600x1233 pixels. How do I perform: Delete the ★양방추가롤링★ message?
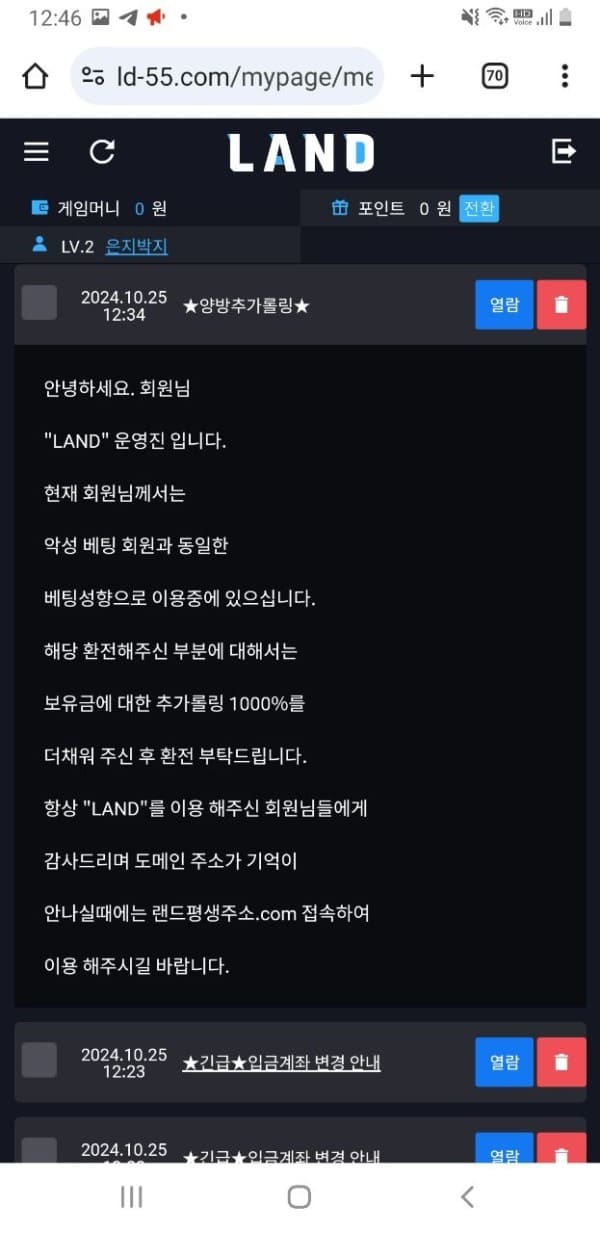[x=561, y=304]
